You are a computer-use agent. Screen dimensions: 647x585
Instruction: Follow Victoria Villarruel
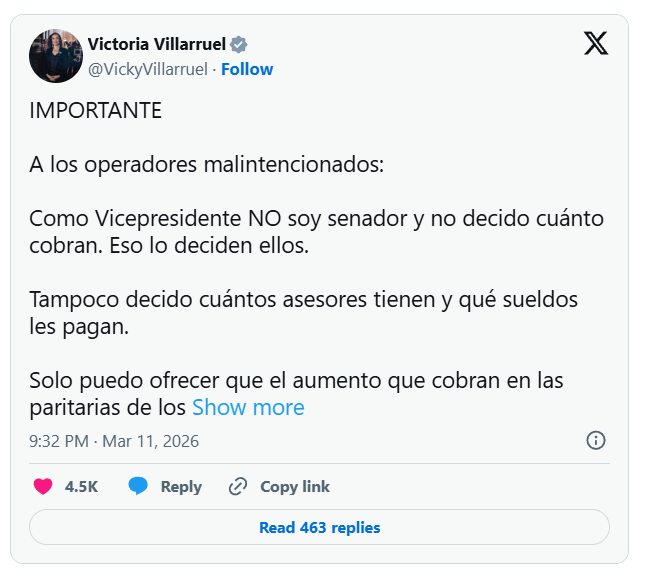247,69
